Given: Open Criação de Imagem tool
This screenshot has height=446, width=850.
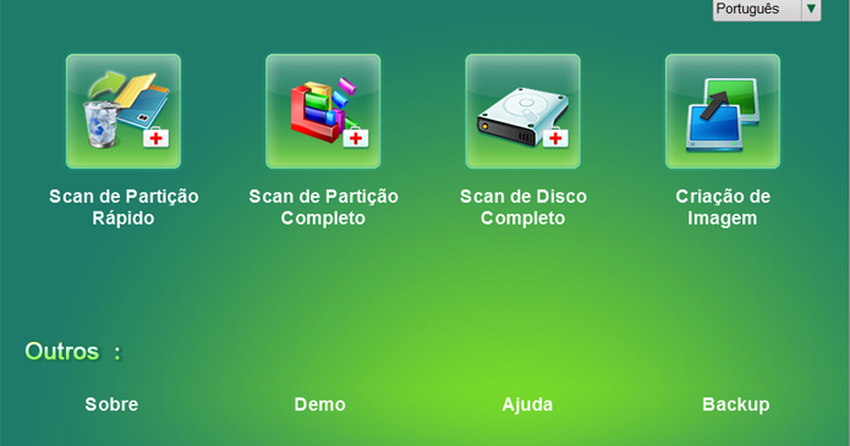Looking at the screenshot, I should coord(723,111).
